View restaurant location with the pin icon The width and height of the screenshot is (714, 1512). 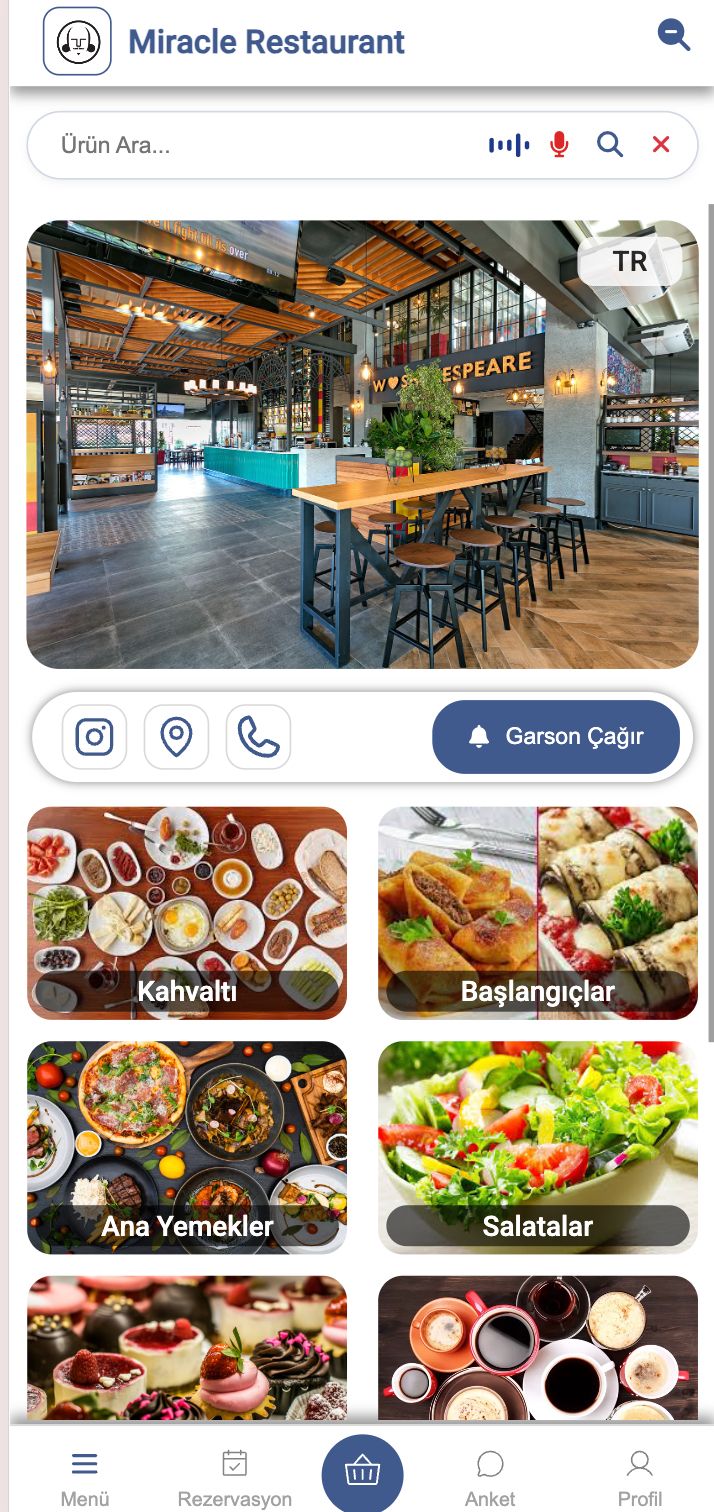pyautogui.click(x=177, y=737)
